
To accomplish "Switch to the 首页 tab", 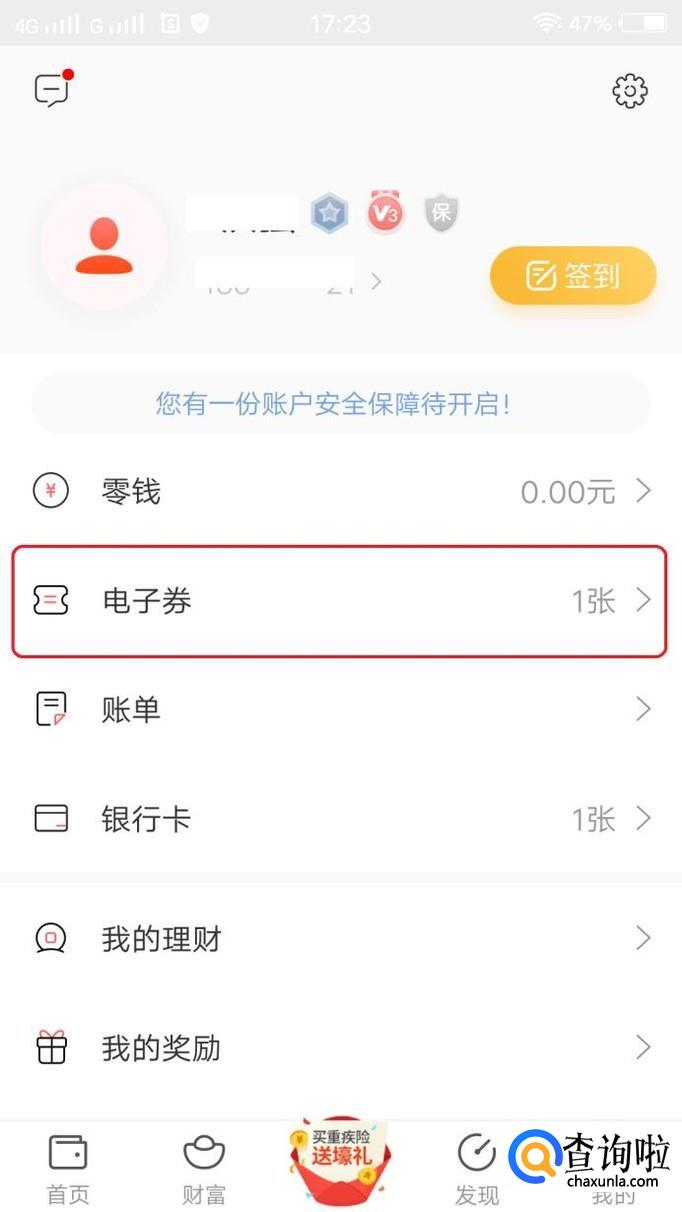I will (x=68, y=1168).
